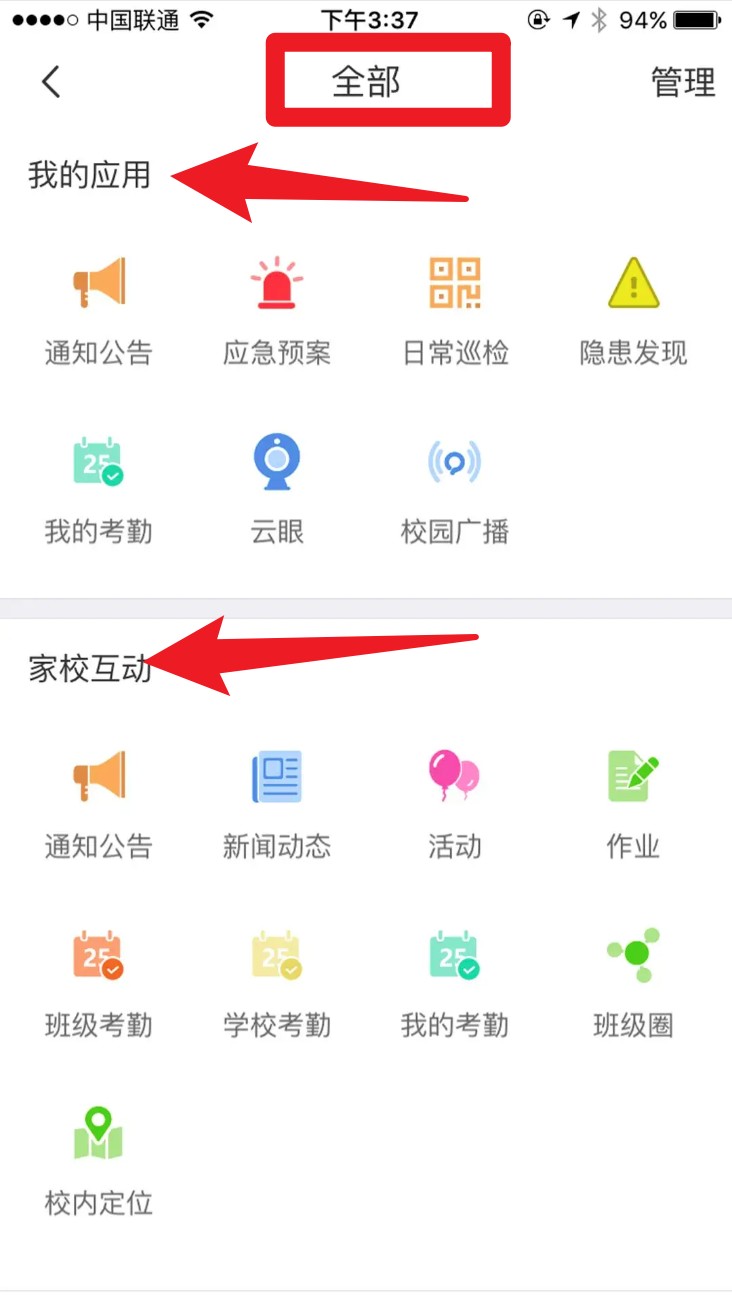Open 校内定位 map app

[x=99, y=1158]
